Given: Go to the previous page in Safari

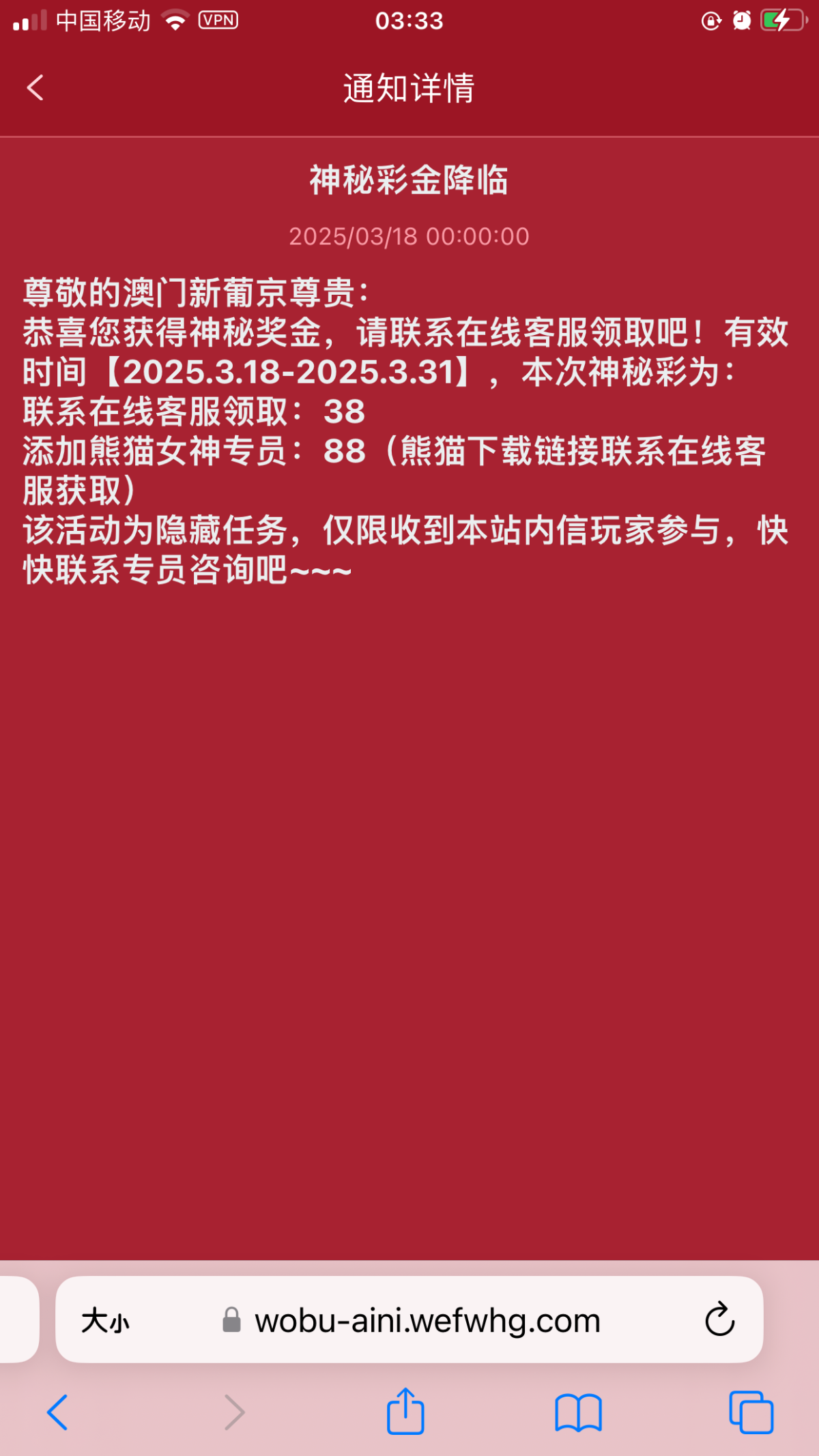Looking at the screenshot, I should 57,1412.
